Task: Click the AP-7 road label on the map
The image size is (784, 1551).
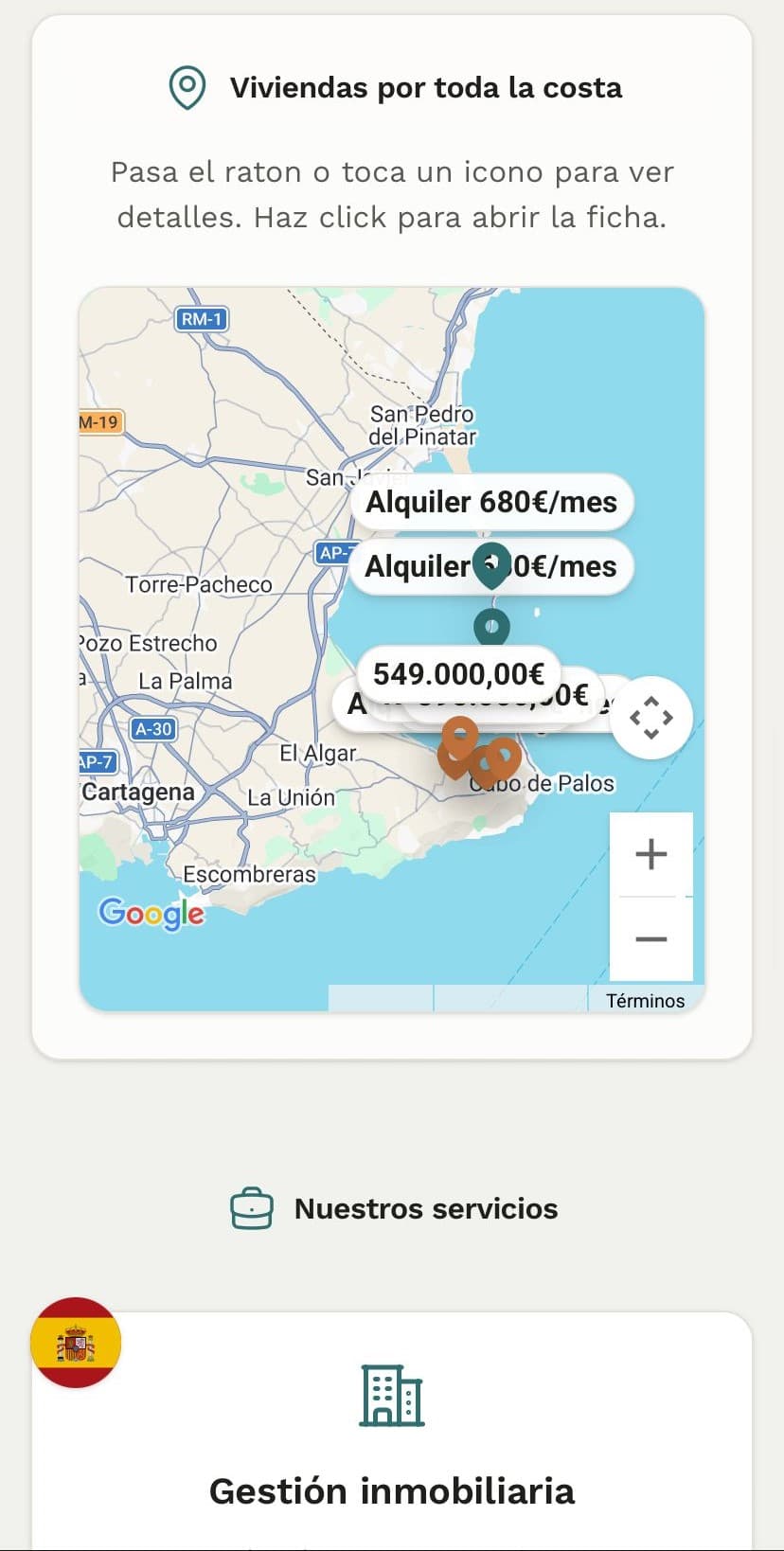Action: (338, 552)
